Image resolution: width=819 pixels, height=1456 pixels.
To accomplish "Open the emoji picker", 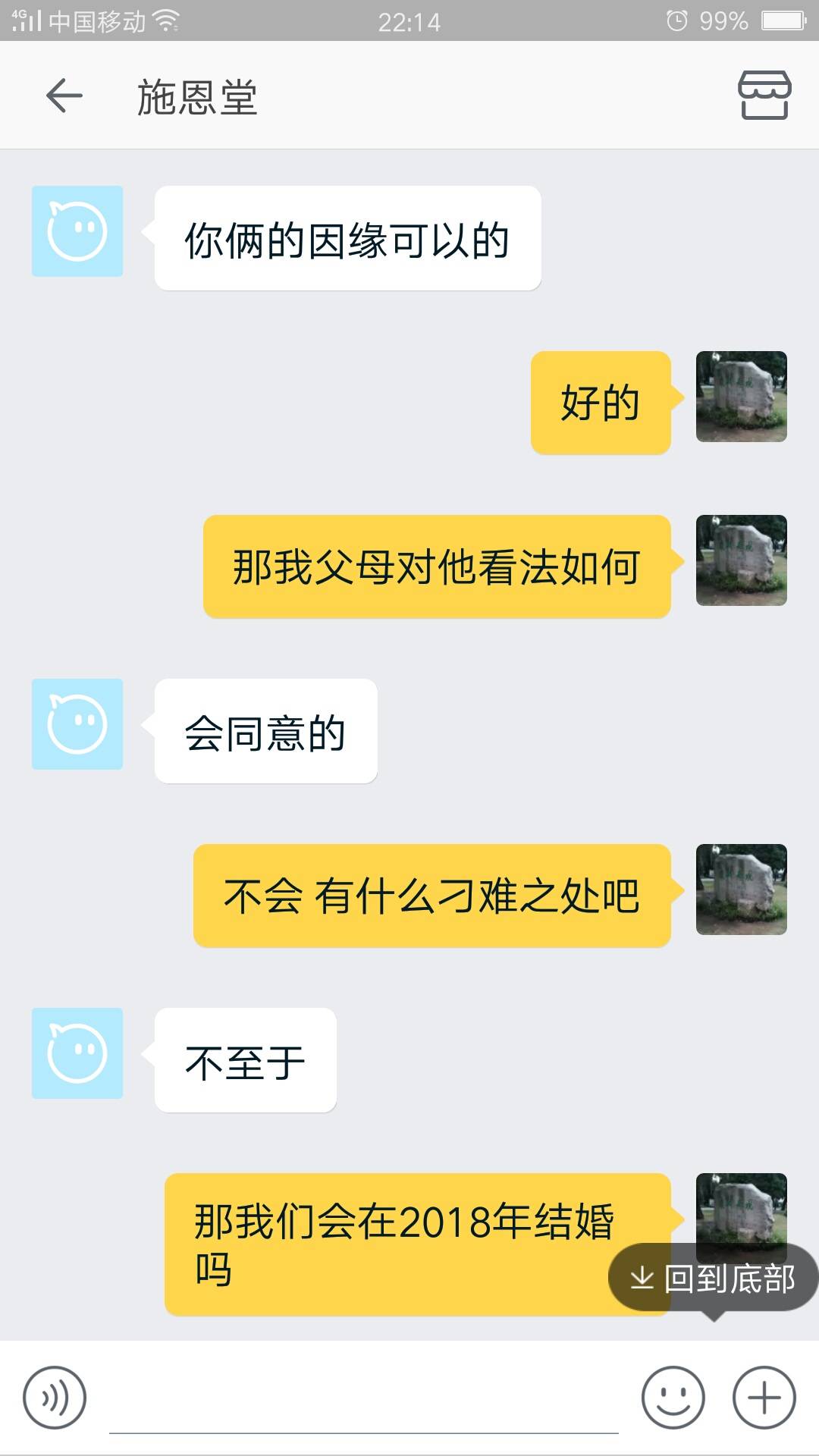I will pos(673,1398).
